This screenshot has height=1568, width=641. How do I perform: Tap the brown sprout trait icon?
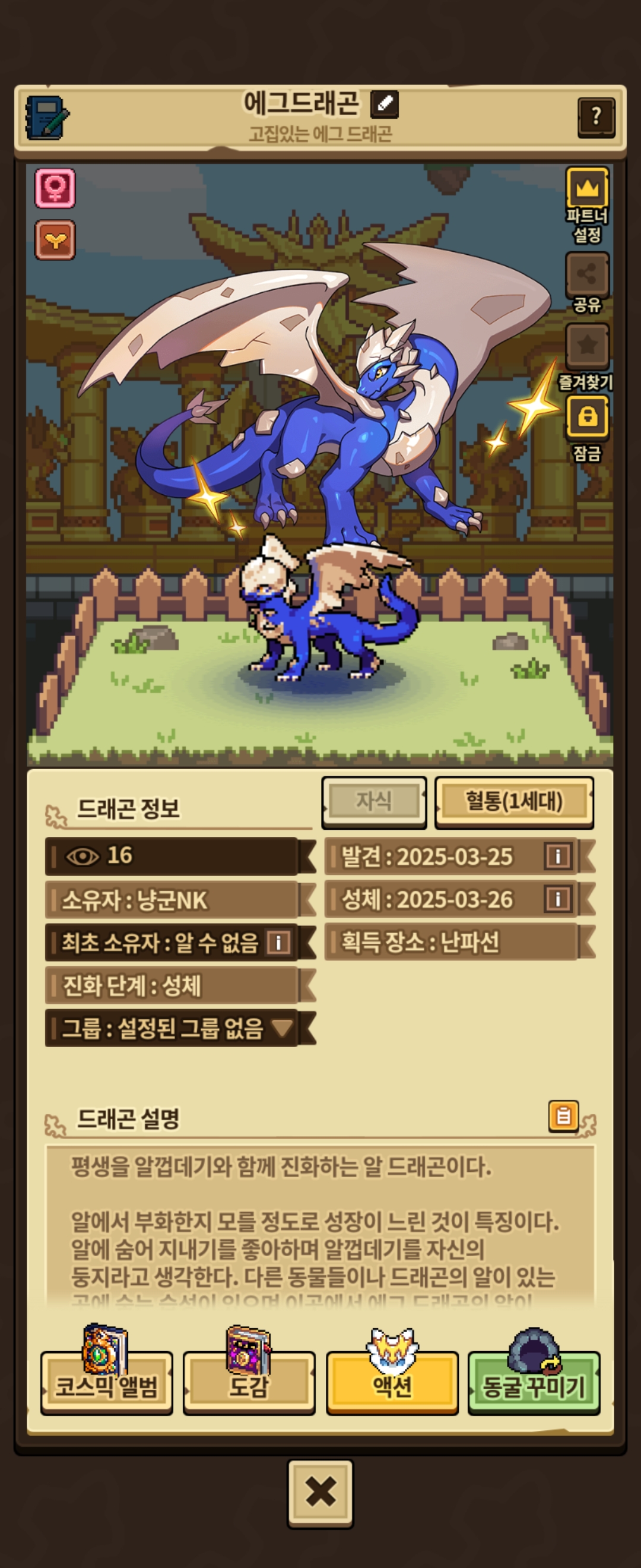coord(55,241)
